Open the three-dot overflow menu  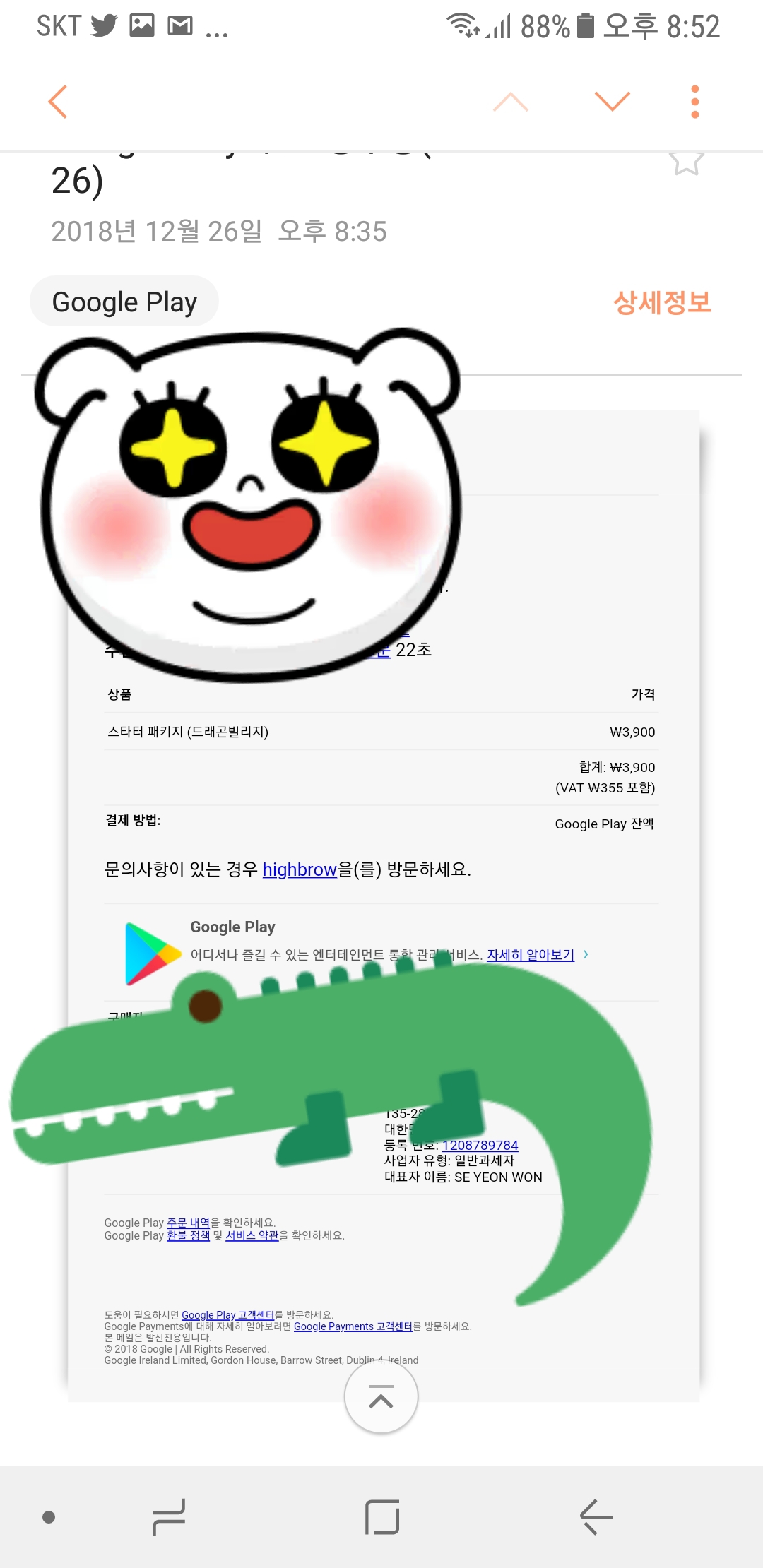click(x=694, y=102)
